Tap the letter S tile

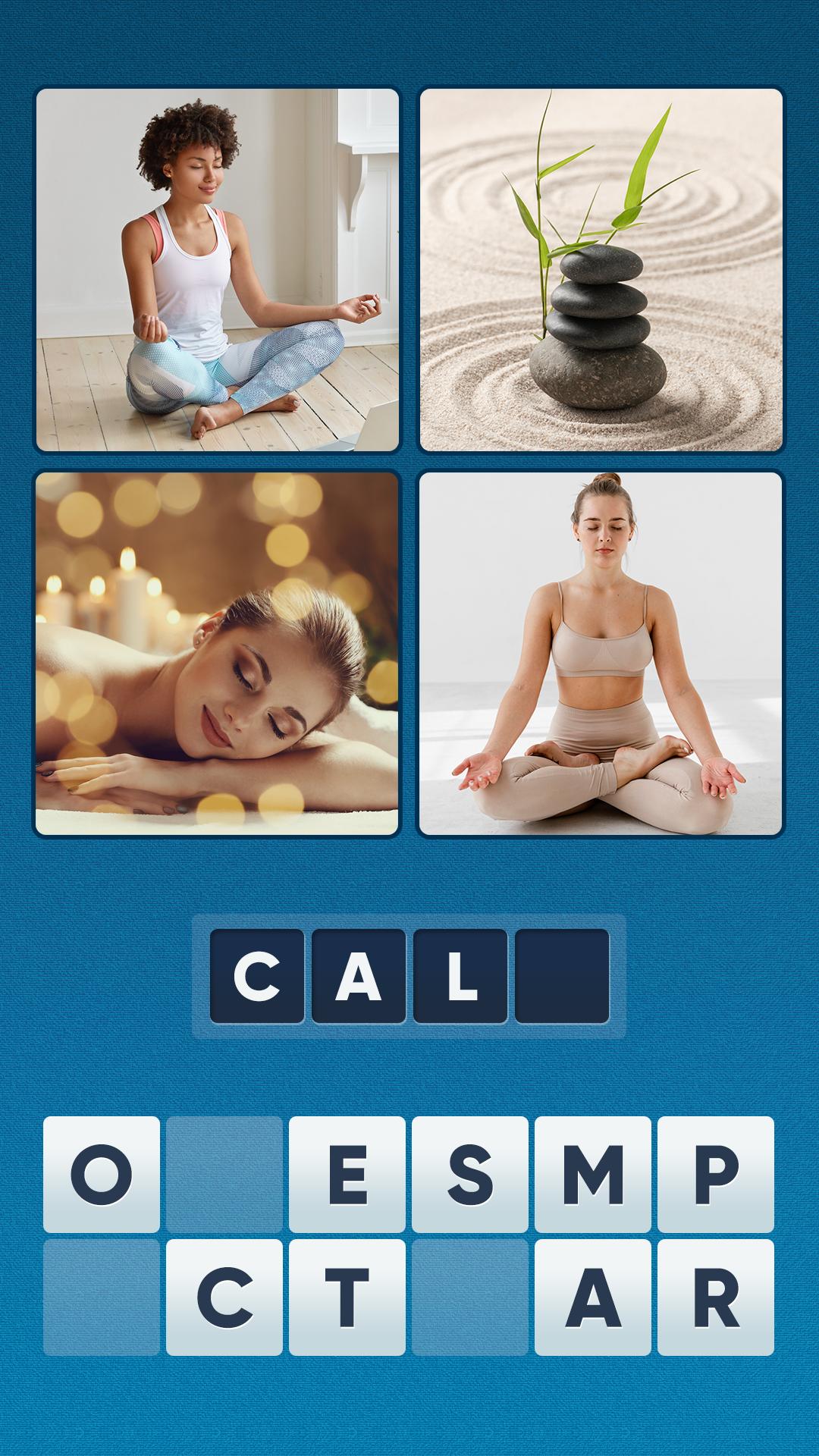coord(470,1174)
